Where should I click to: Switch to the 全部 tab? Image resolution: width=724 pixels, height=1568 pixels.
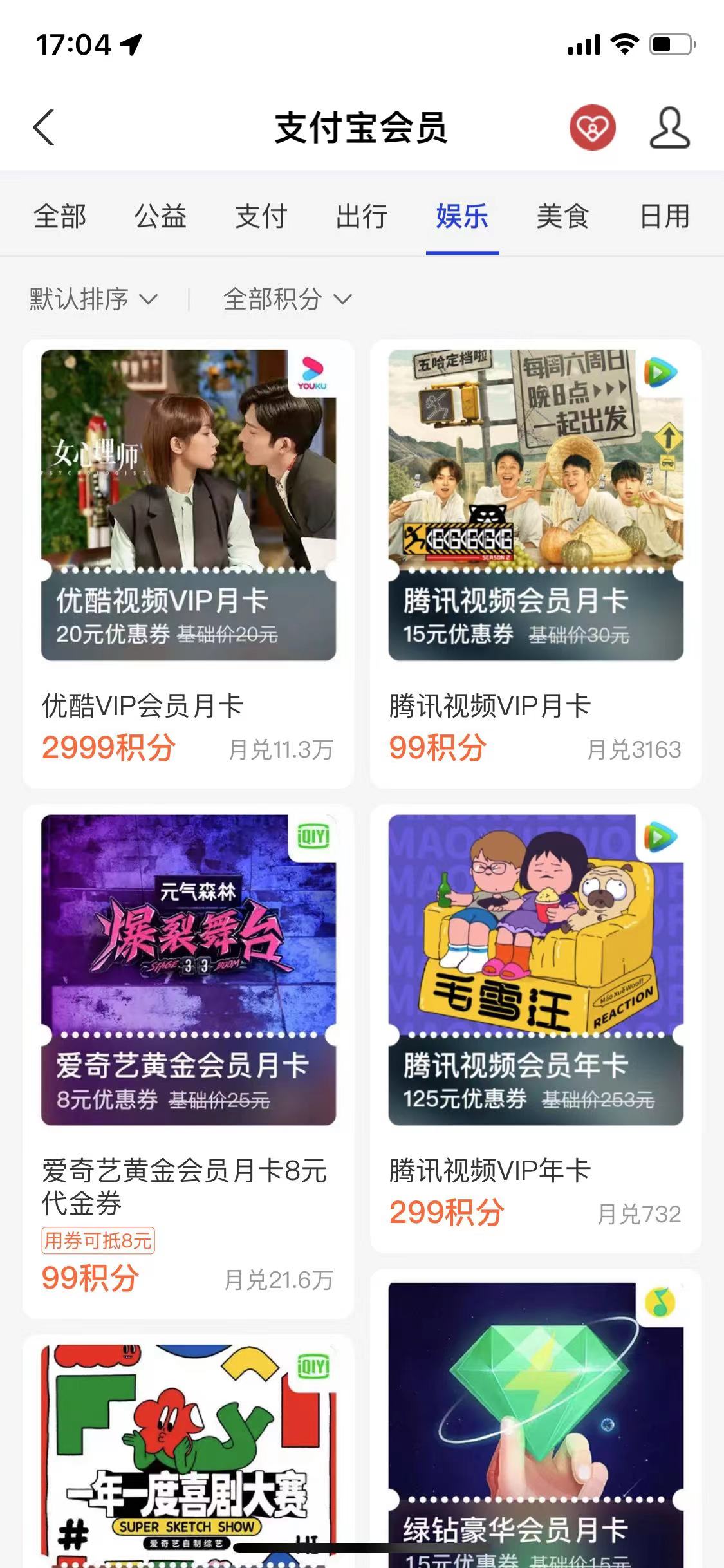pos(60,216)
